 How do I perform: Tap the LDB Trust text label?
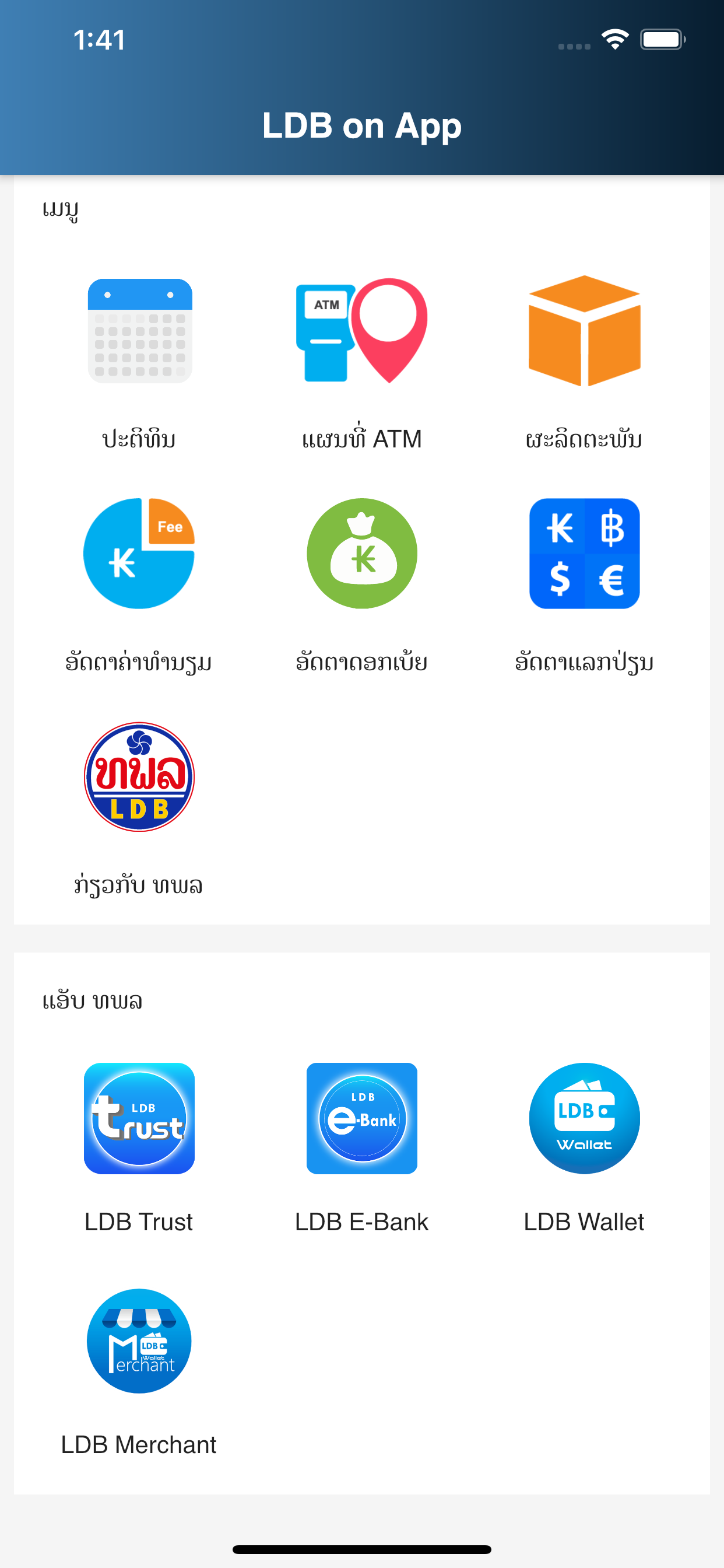139,1221
